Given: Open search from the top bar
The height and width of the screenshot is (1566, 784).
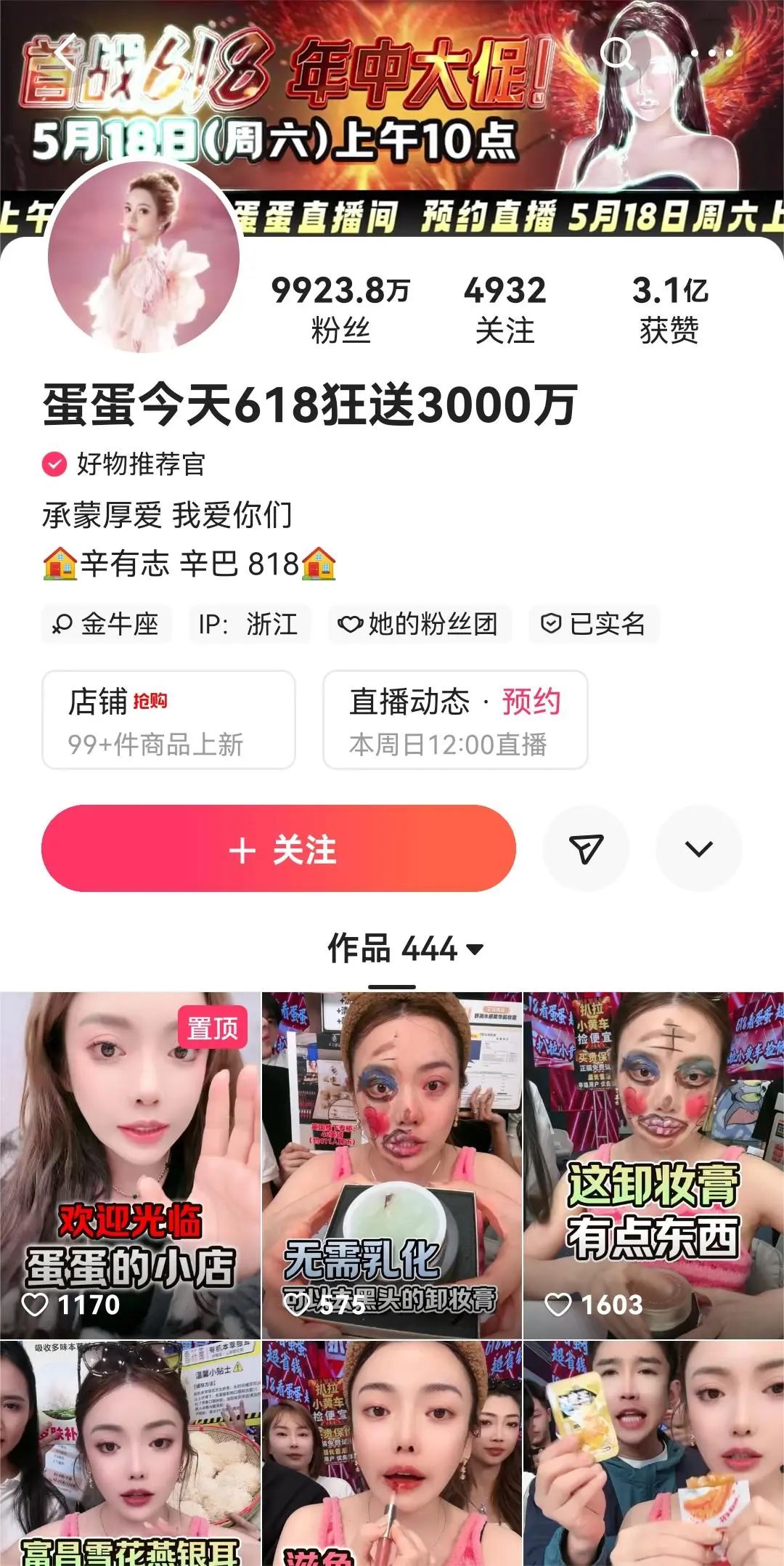Looking at the screenshot, I should tap(617, 52).
